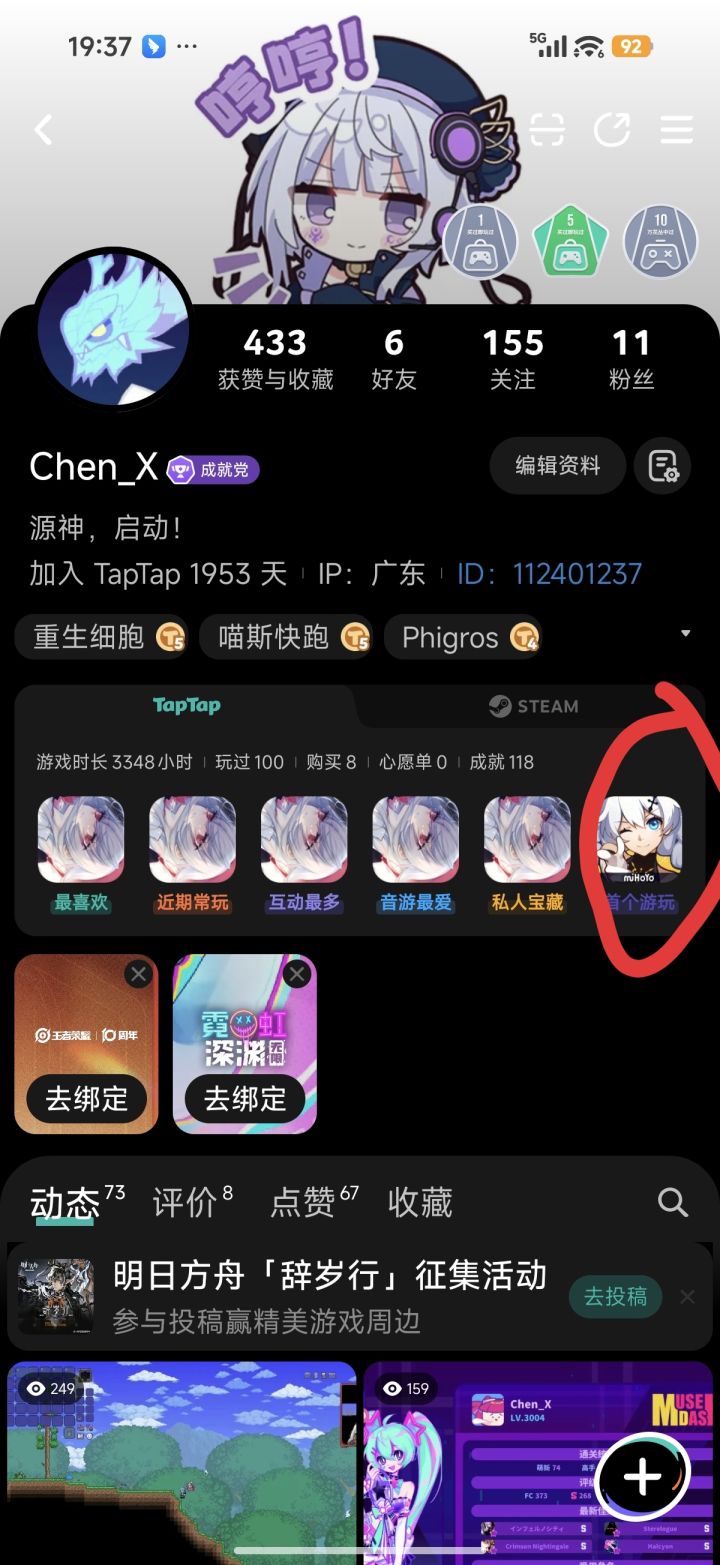Image resolution: width=720 pixels, height=1565 pixels.
Task: Expand the game badge list with the chevron
Action: [x=687, y=633]
